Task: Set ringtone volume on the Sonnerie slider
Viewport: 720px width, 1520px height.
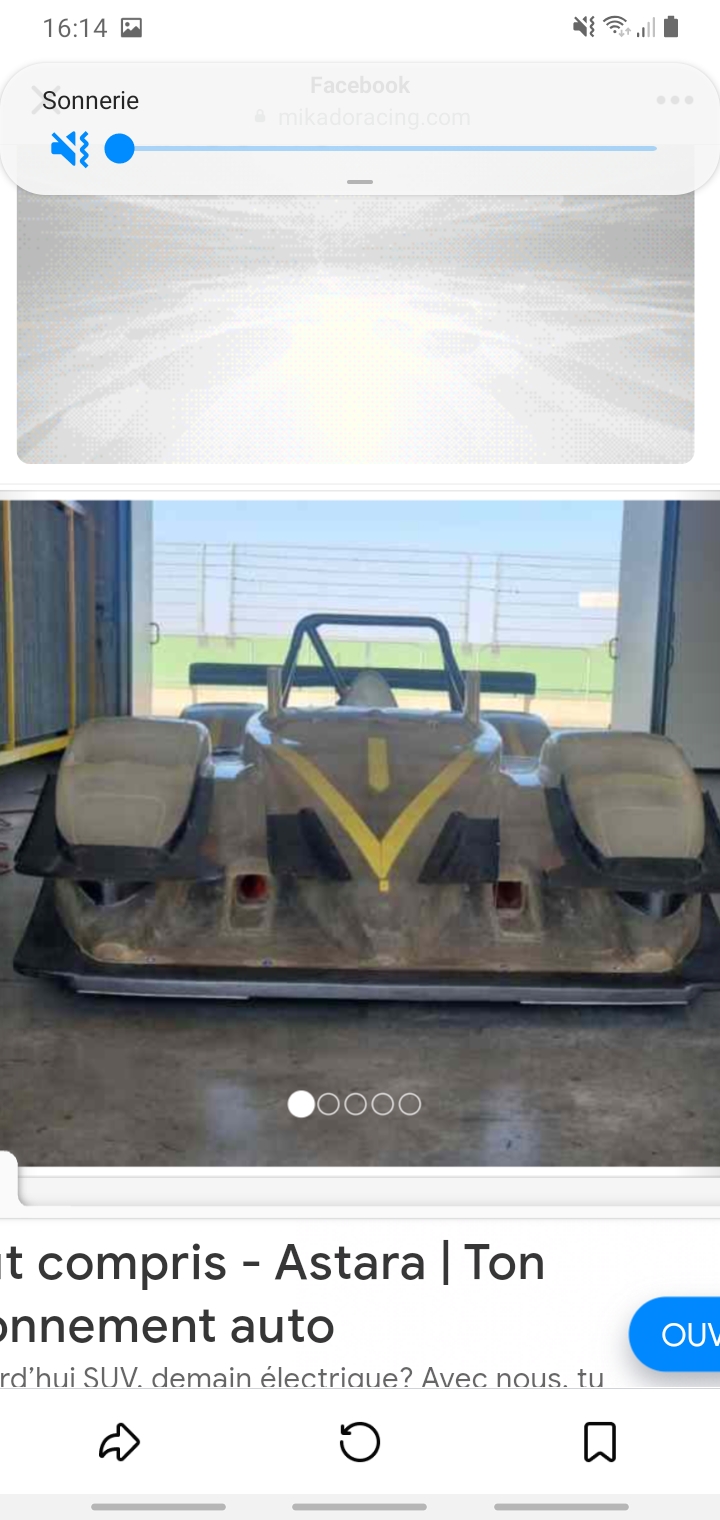Action: (x=388, y=149)
